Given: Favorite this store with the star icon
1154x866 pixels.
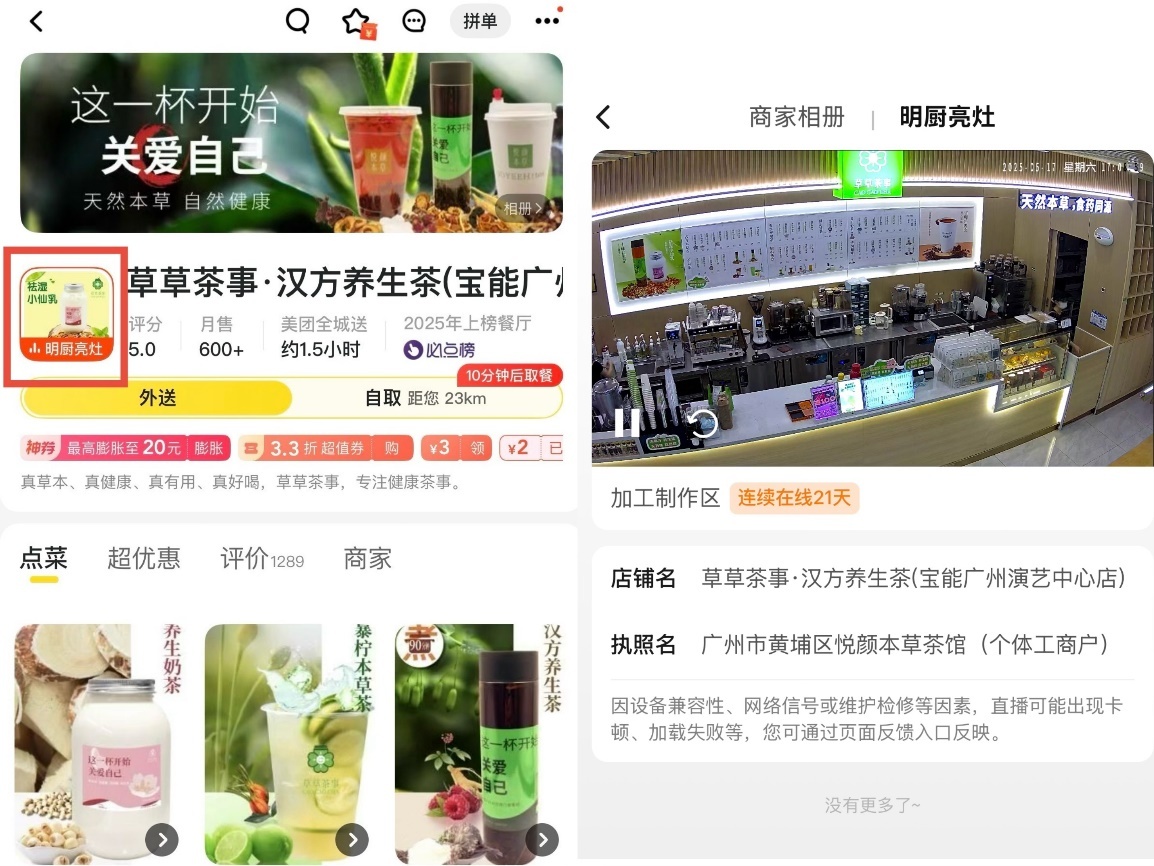Looking at the screenshot, I should [x=356, y=22].
